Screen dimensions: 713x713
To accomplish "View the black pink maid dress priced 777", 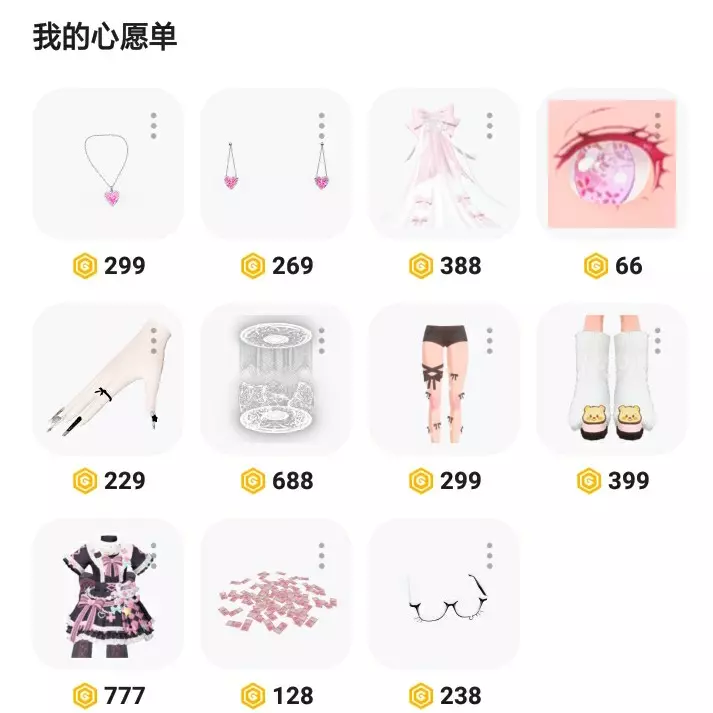I will (107, 595).
